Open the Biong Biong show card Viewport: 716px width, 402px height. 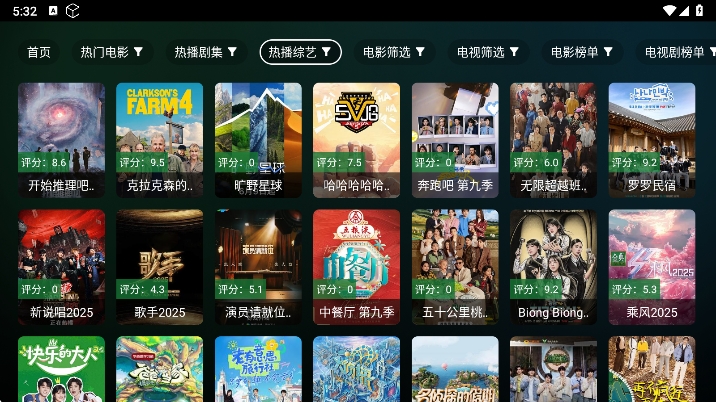coord(553,266)
